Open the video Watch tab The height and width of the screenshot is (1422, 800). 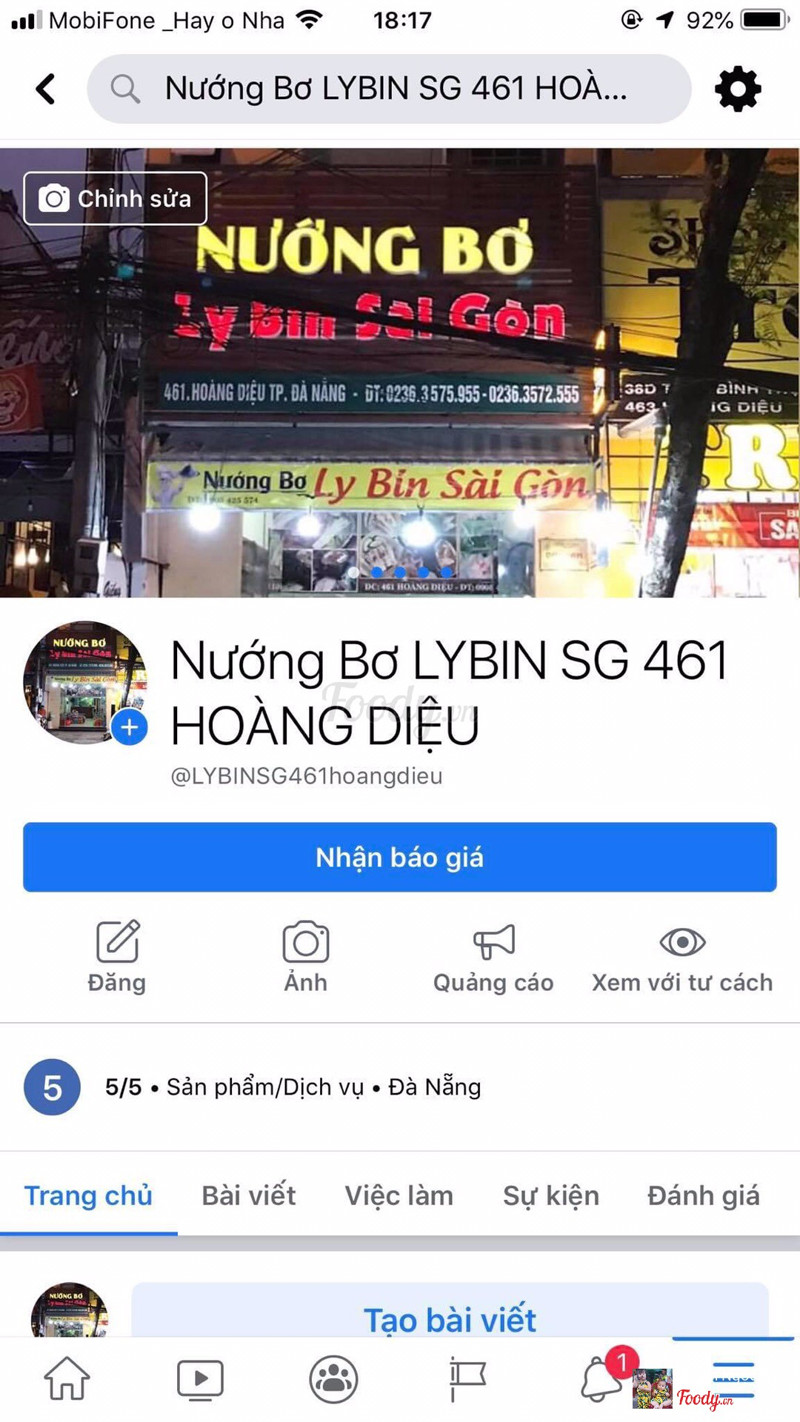200,1380
